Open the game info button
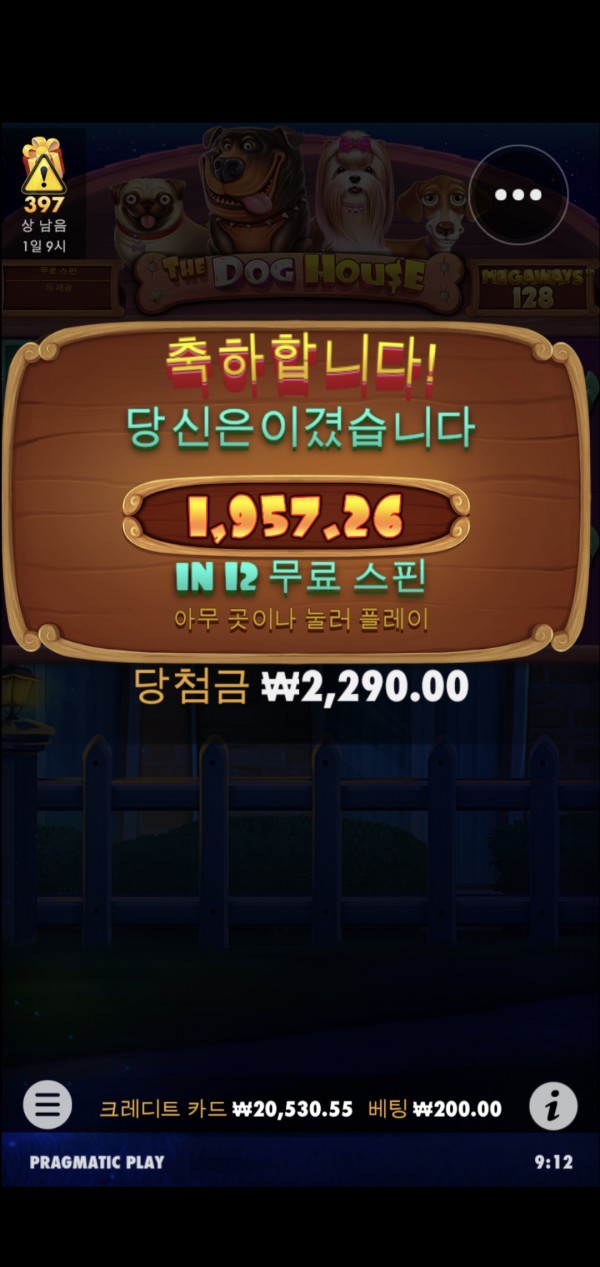 [553, 1105]
